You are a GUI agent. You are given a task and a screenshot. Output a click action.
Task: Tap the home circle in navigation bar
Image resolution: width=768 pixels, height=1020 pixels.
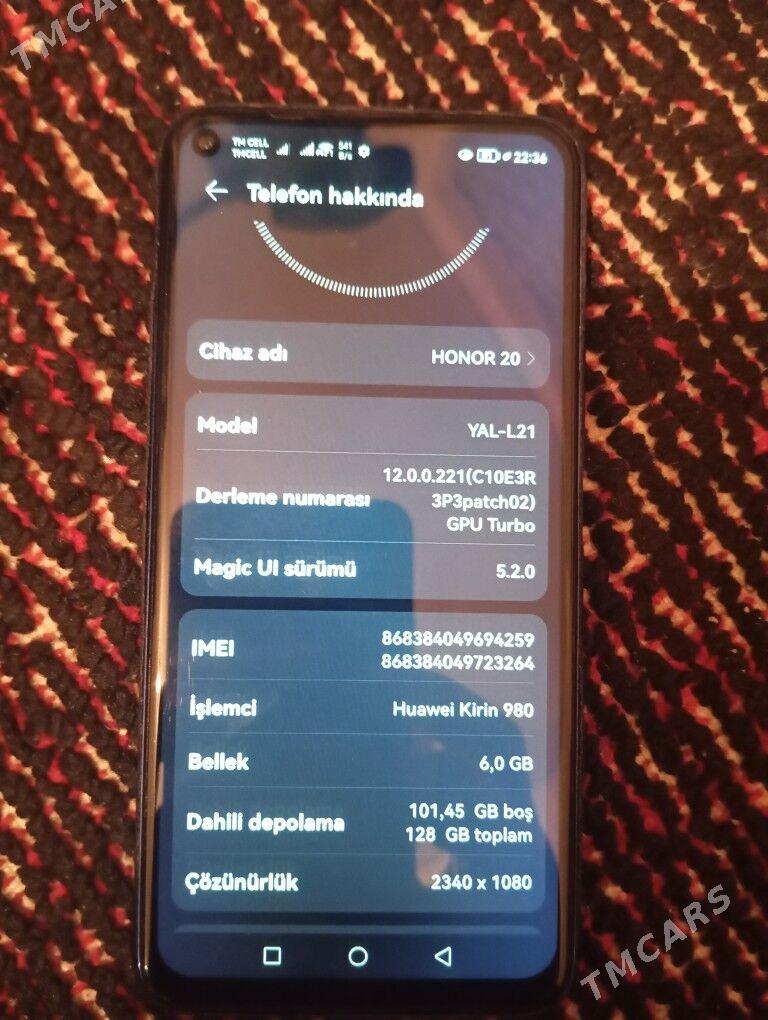tap(358, 957)
